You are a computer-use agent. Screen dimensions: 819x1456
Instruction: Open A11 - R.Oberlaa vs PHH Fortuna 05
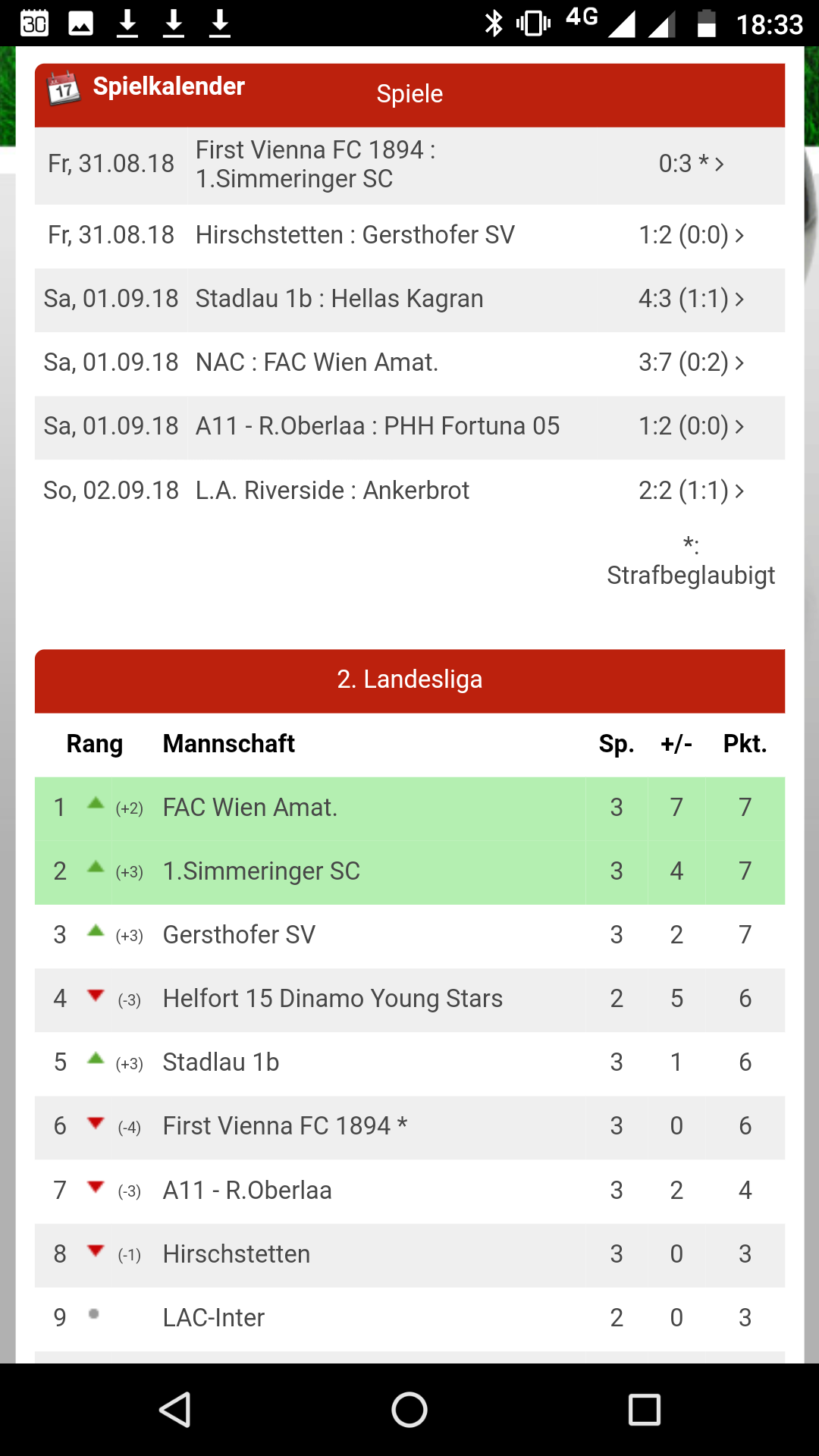pyautogui.click(x=409, y=426)
